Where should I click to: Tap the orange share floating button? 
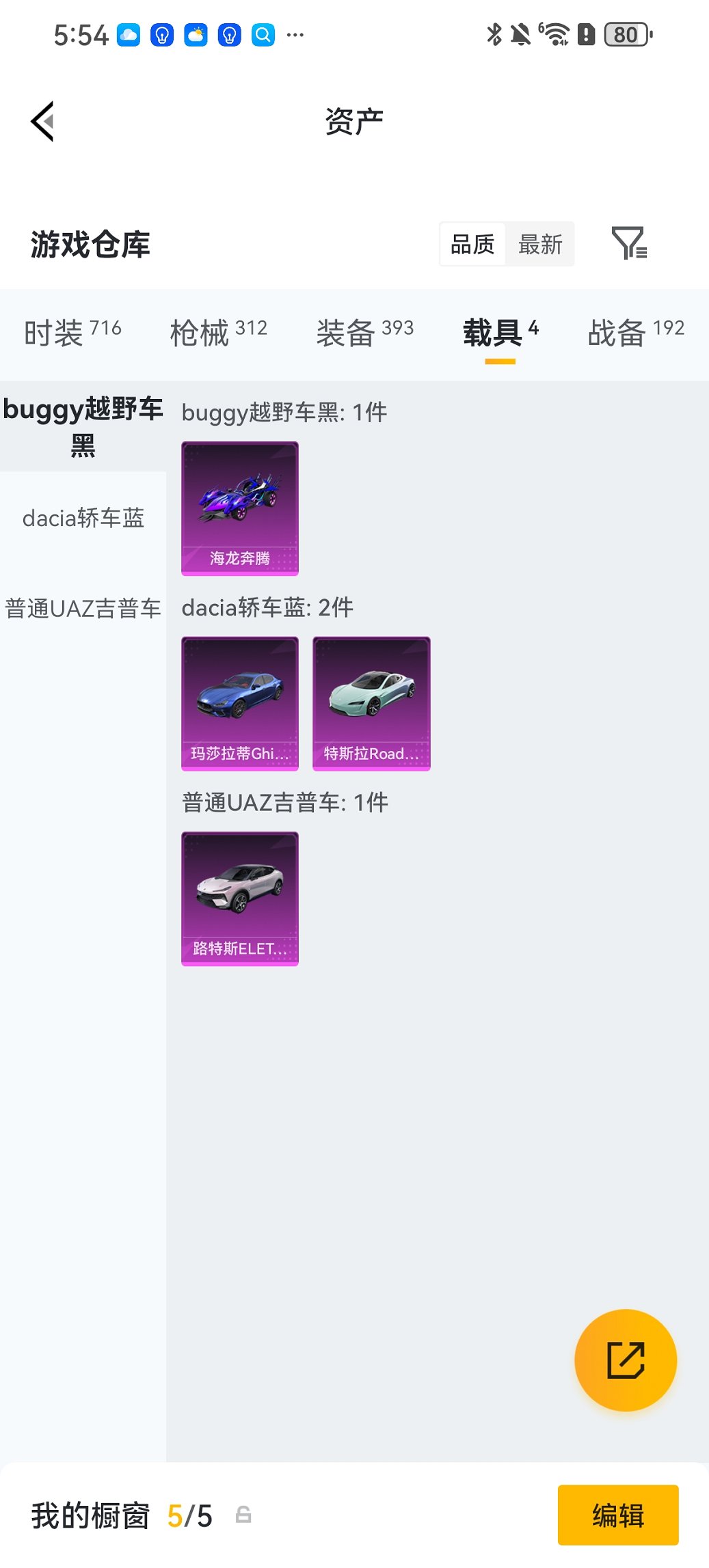click(624, 1360)
